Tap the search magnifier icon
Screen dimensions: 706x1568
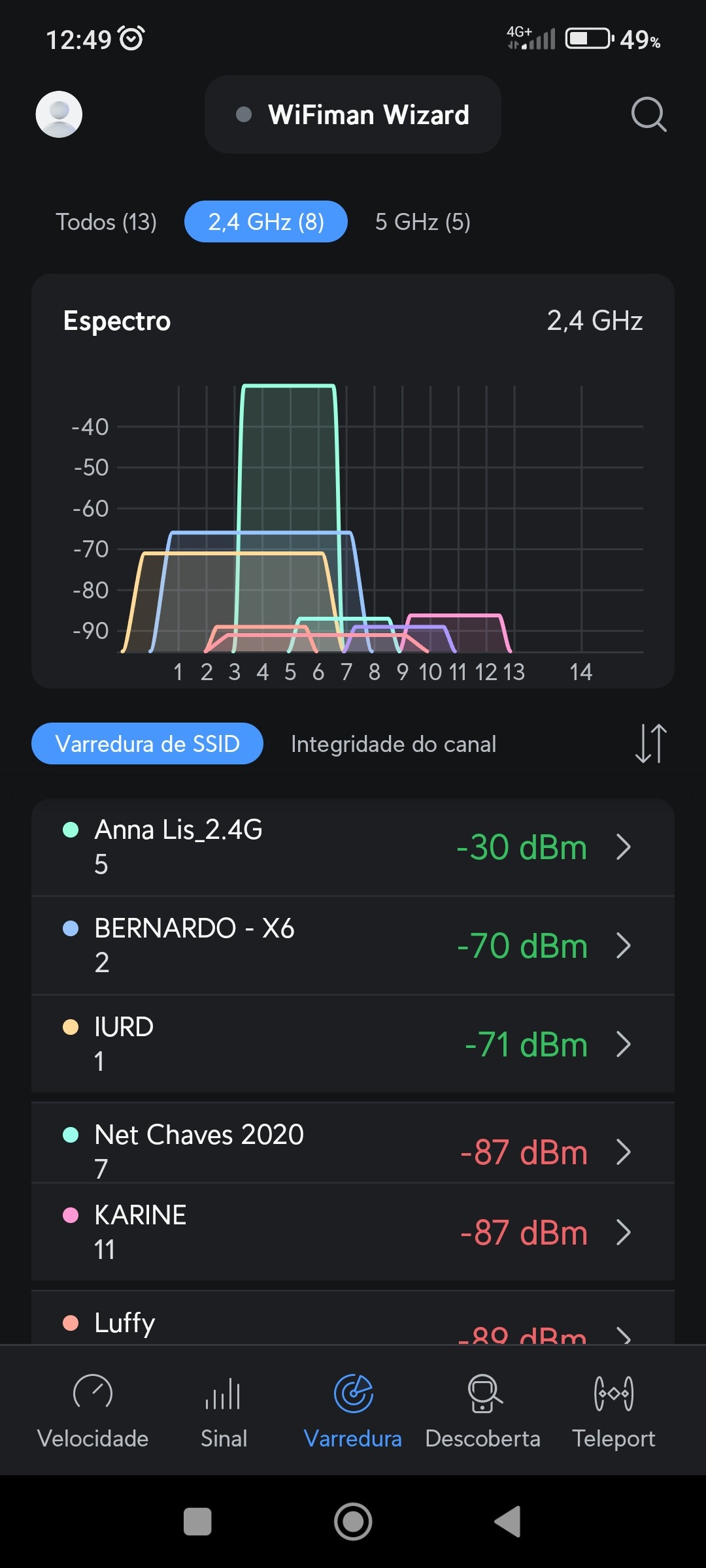pyautogui.click(x=648, y=115)
